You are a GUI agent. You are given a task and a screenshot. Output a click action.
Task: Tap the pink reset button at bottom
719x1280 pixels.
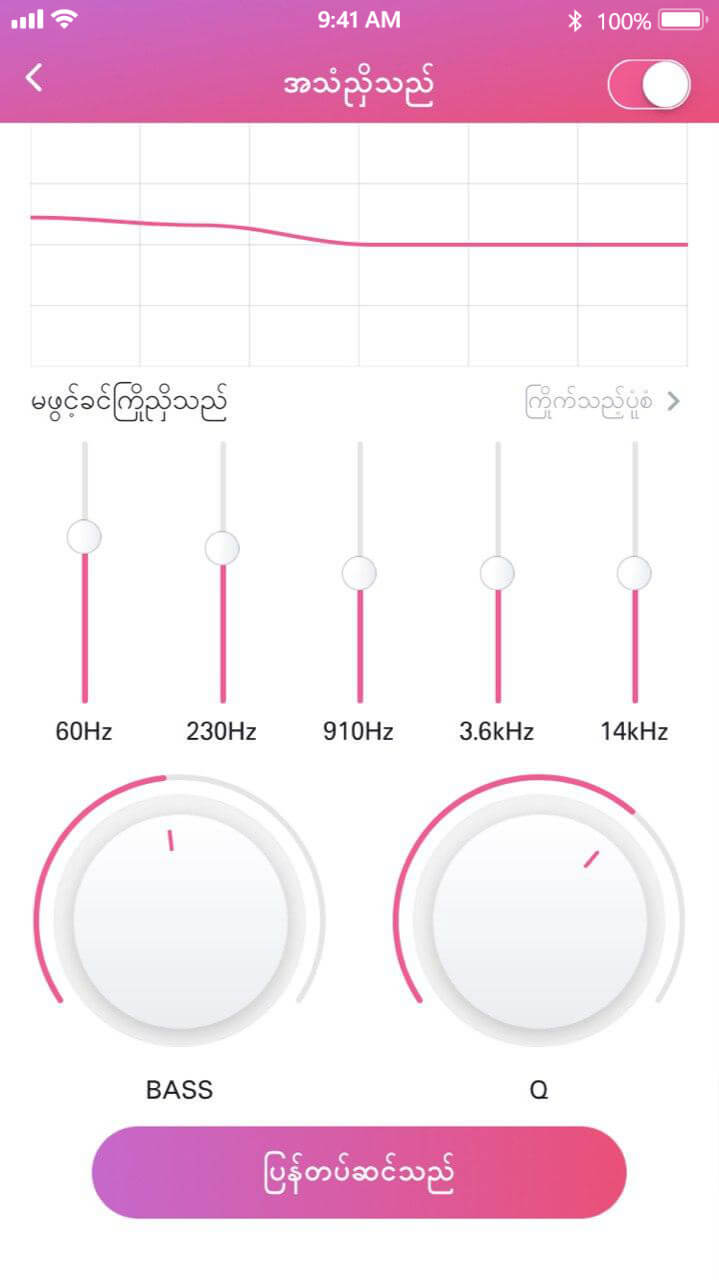pos(359,1172)
